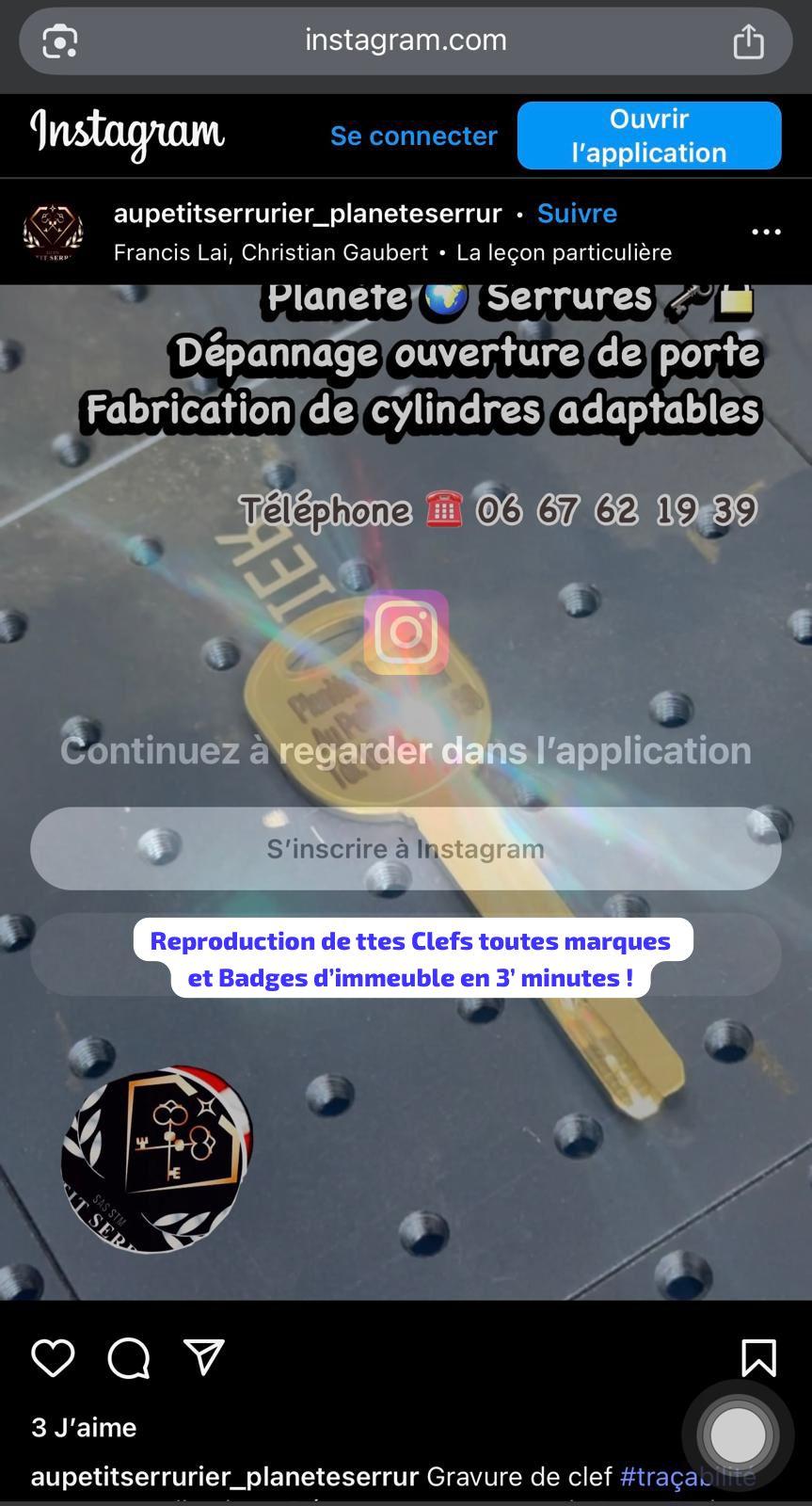Tap the Safari share icon
812x1506 pixels.
[748, 41]
